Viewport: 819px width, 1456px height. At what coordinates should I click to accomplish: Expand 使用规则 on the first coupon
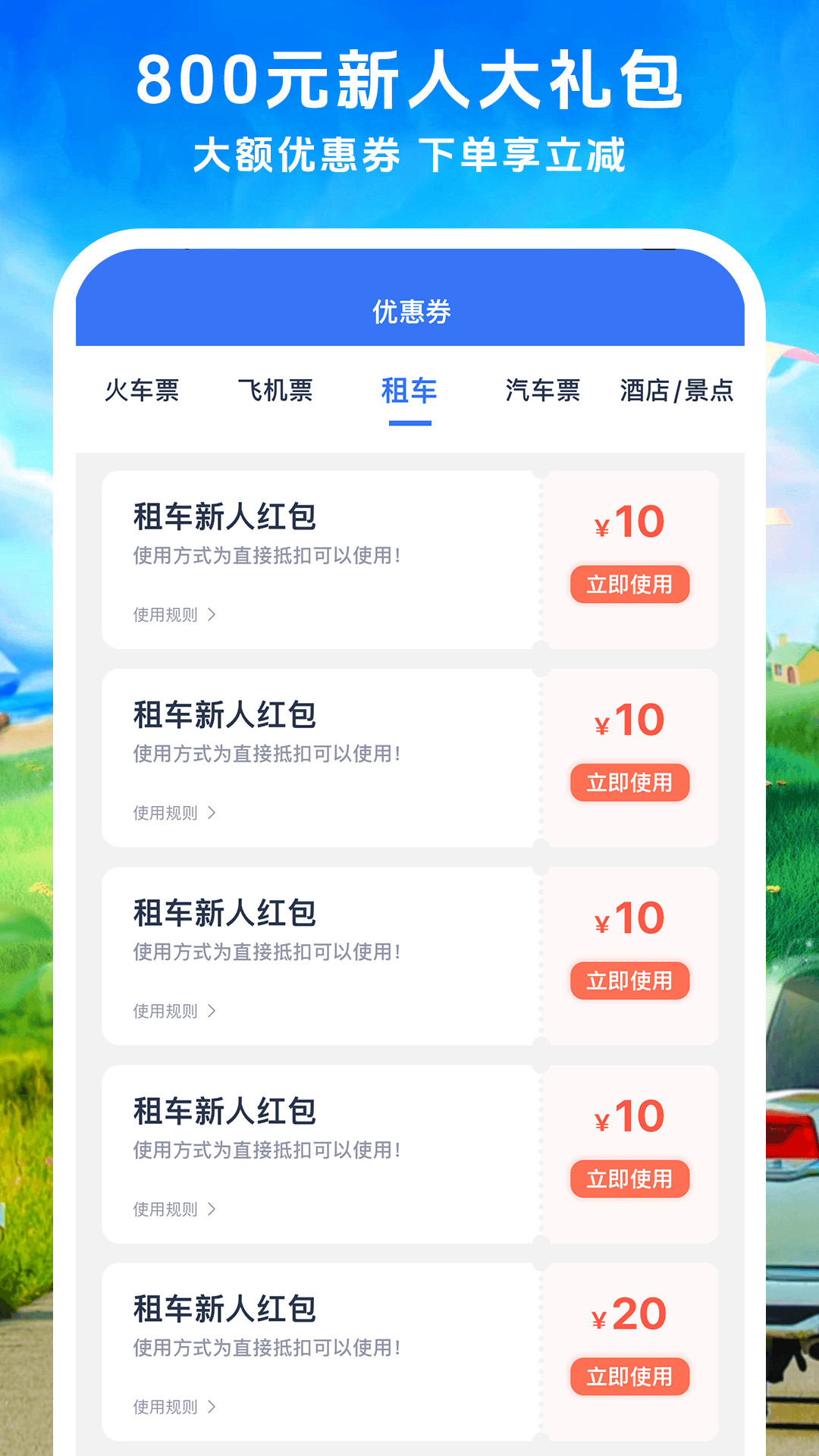coord(173,614)
